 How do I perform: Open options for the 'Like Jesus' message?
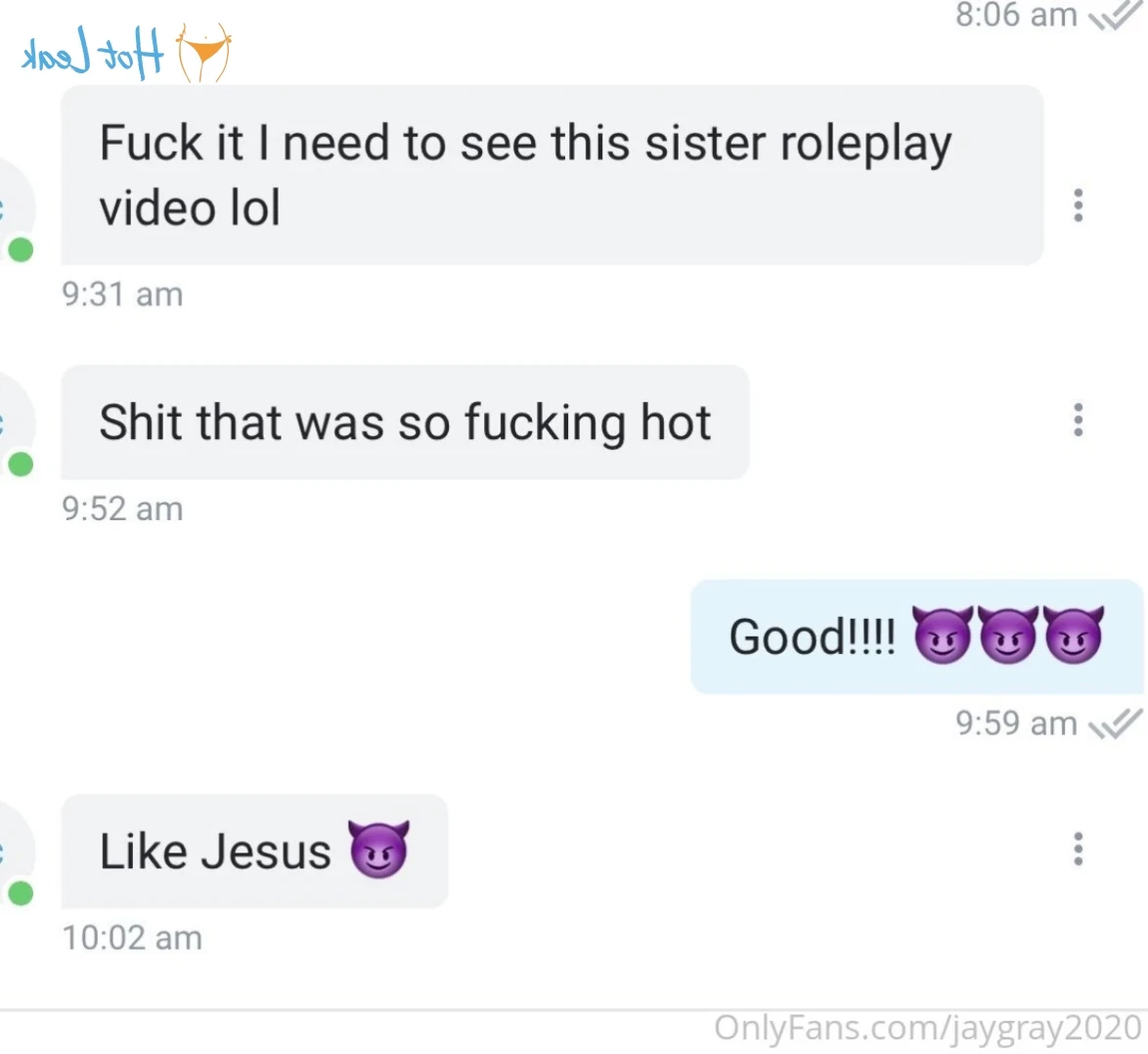(x=1078, y=849)
